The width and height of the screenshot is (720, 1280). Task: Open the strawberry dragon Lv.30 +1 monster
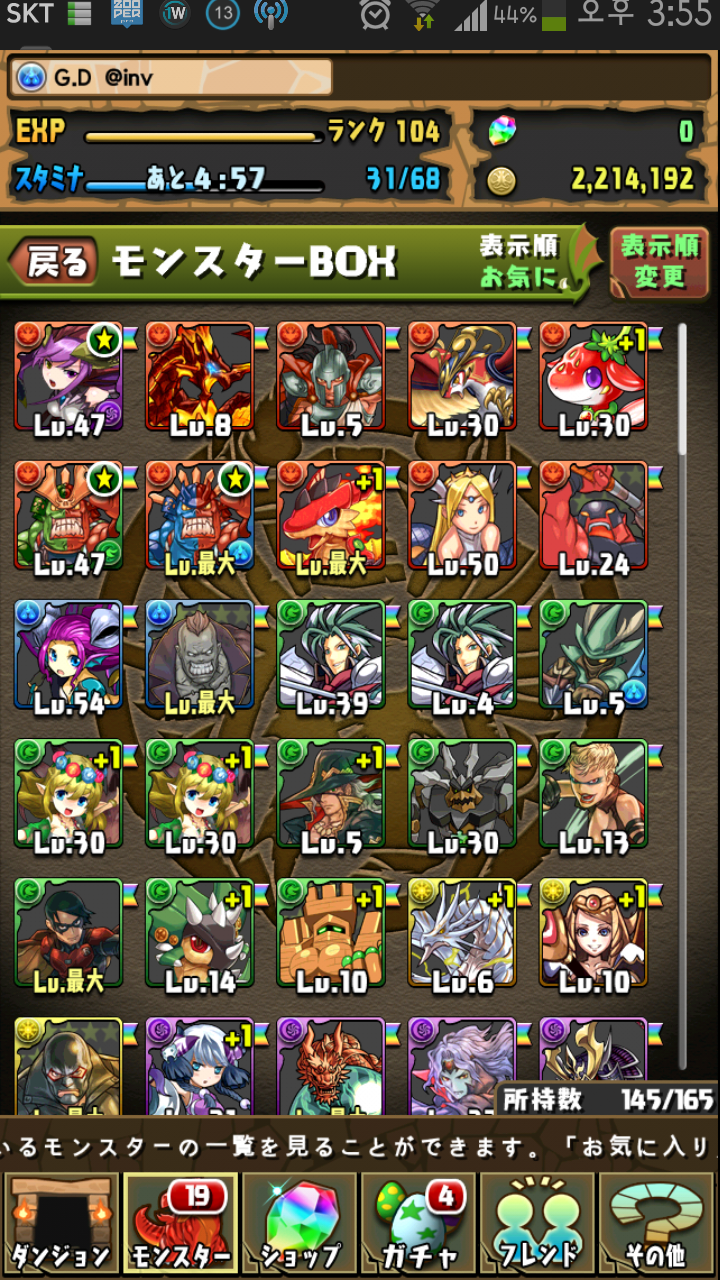593,381
